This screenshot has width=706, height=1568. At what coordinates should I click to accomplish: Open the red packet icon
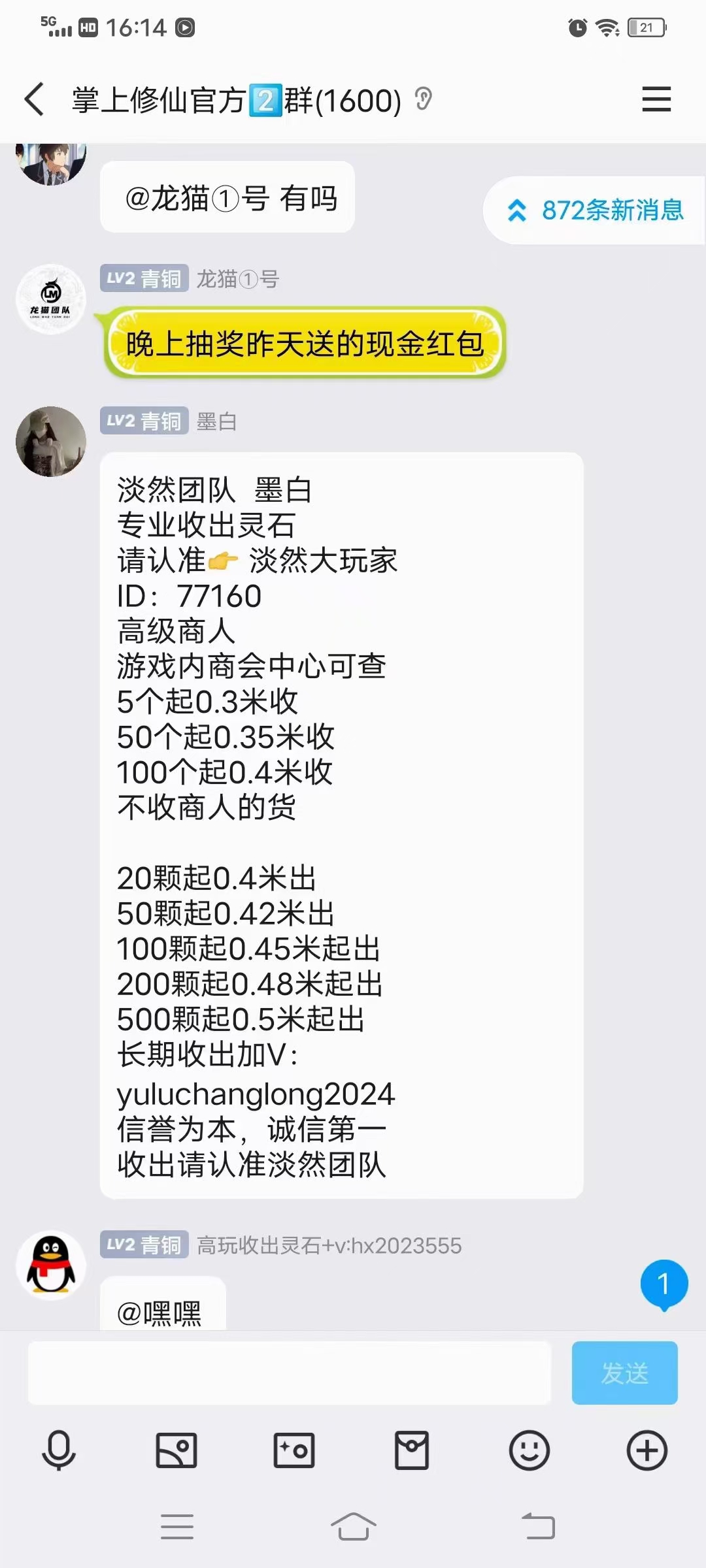[412, 1450]
